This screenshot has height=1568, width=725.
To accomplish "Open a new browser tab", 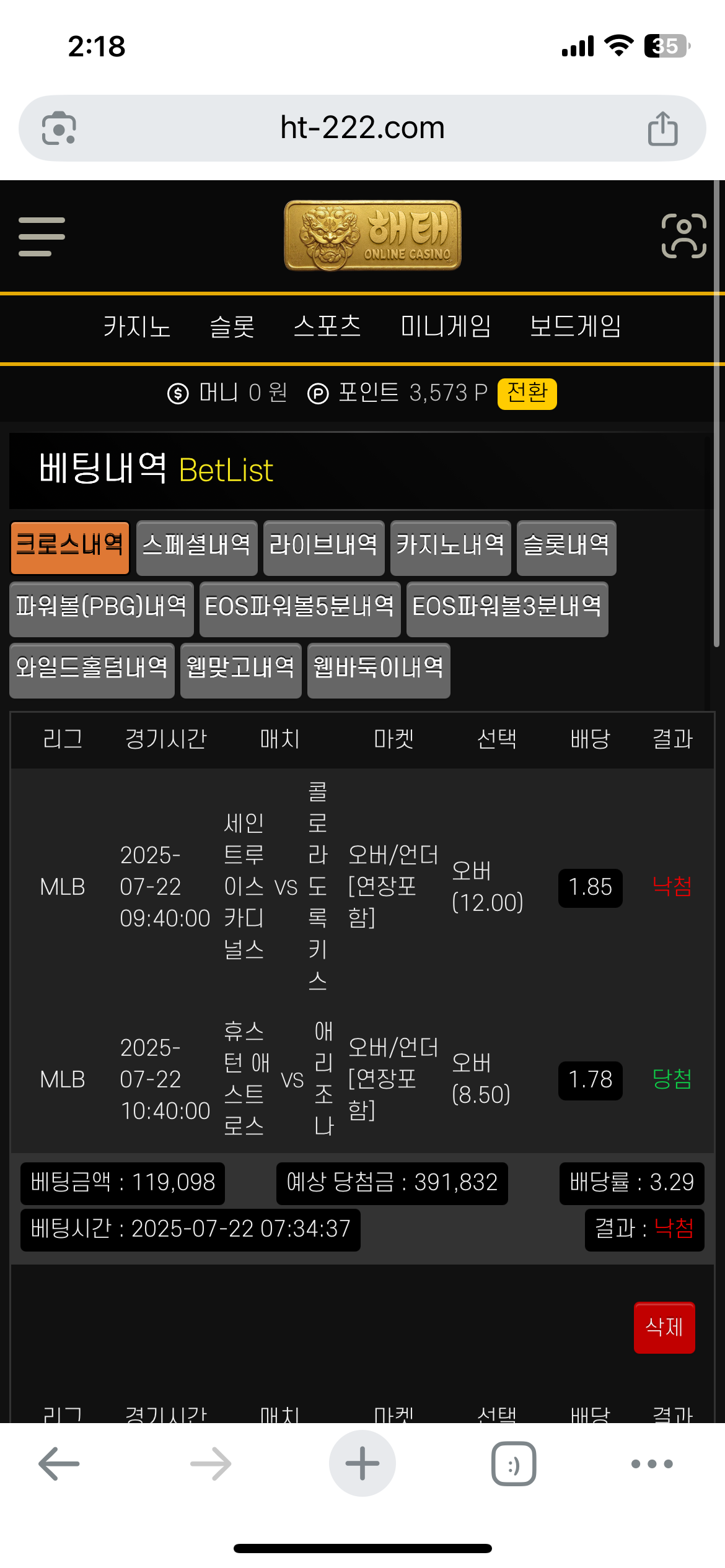I will 362,1464.
